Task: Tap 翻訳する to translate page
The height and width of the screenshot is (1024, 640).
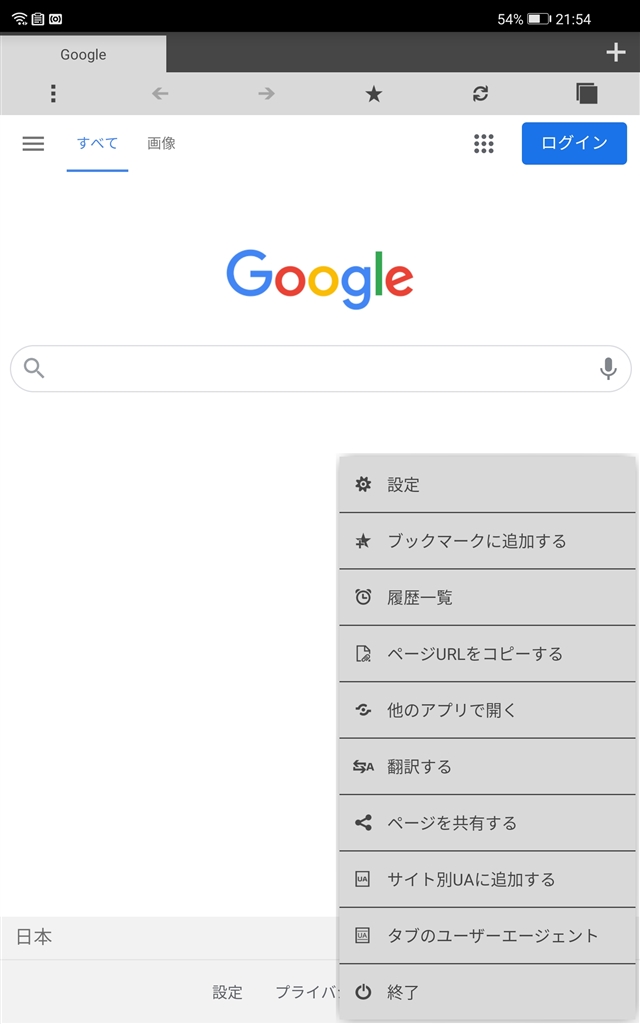Action: click(x=487, y=767)
